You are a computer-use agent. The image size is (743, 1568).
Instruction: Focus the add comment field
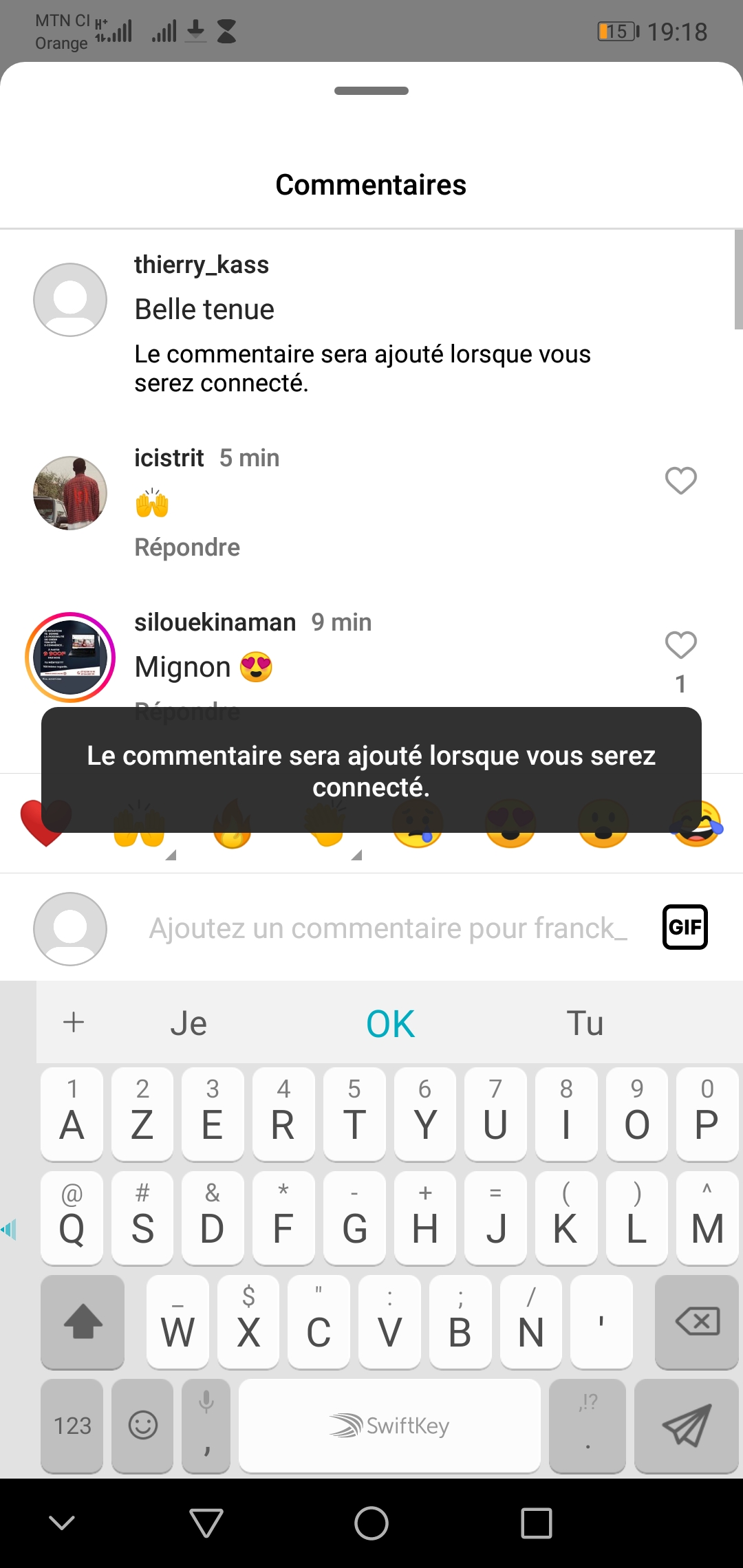[388, 928]
